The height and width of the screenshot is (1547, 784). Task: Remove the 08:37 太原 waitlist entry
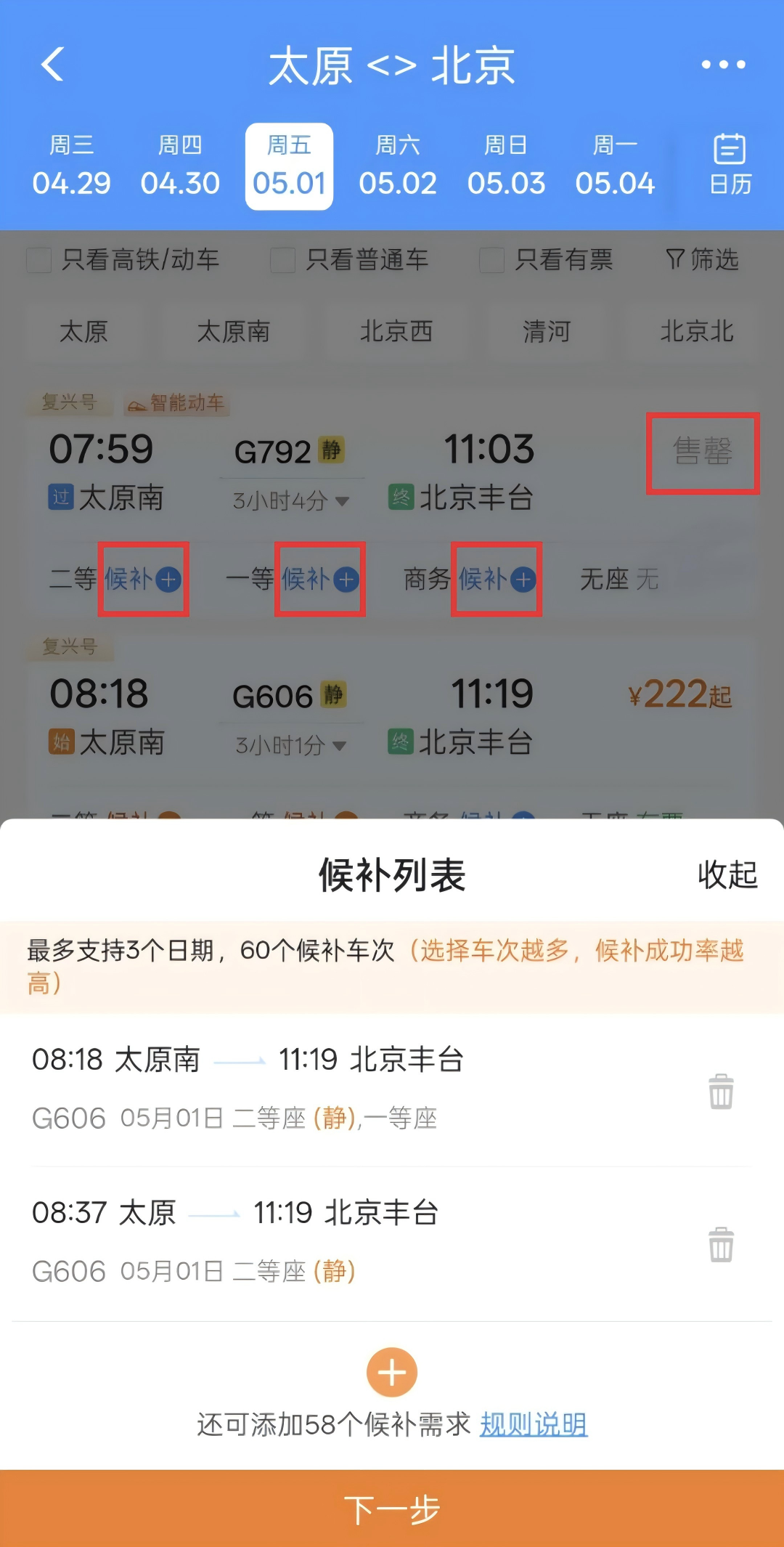pyautogui.click(x=721, y=1244)
